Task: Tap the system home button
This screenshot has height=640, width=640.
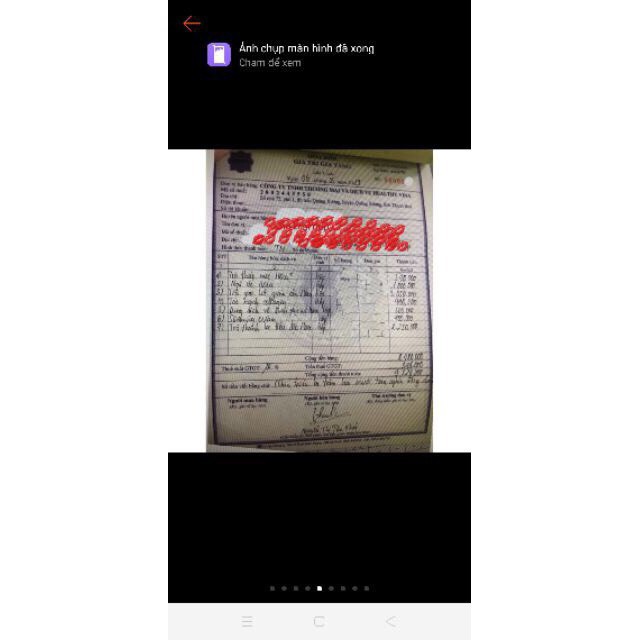Action: click(x=319, y=621)
